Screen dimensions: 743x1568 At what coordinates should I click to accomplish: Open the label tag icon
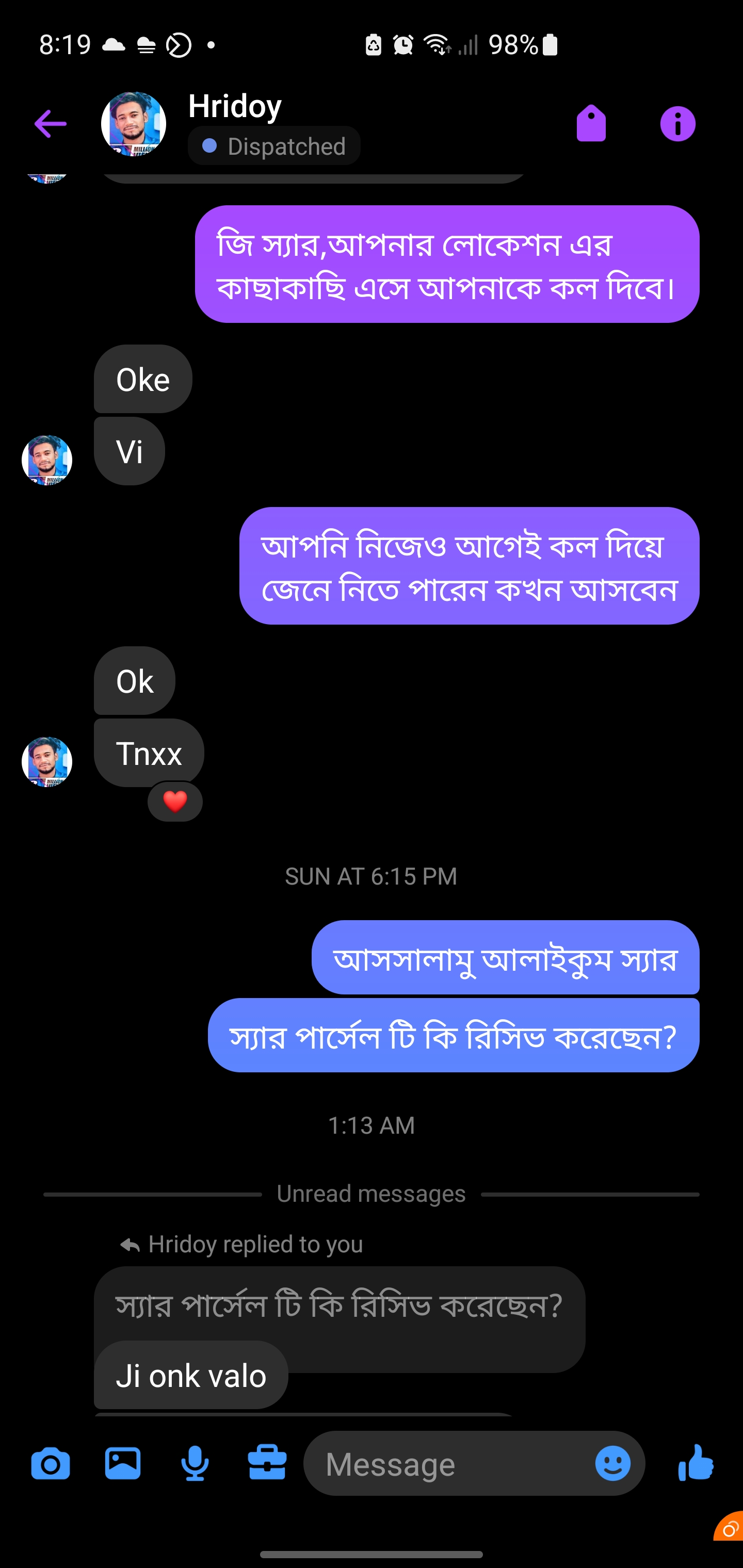pyautogui.click(x=591, y=124)
